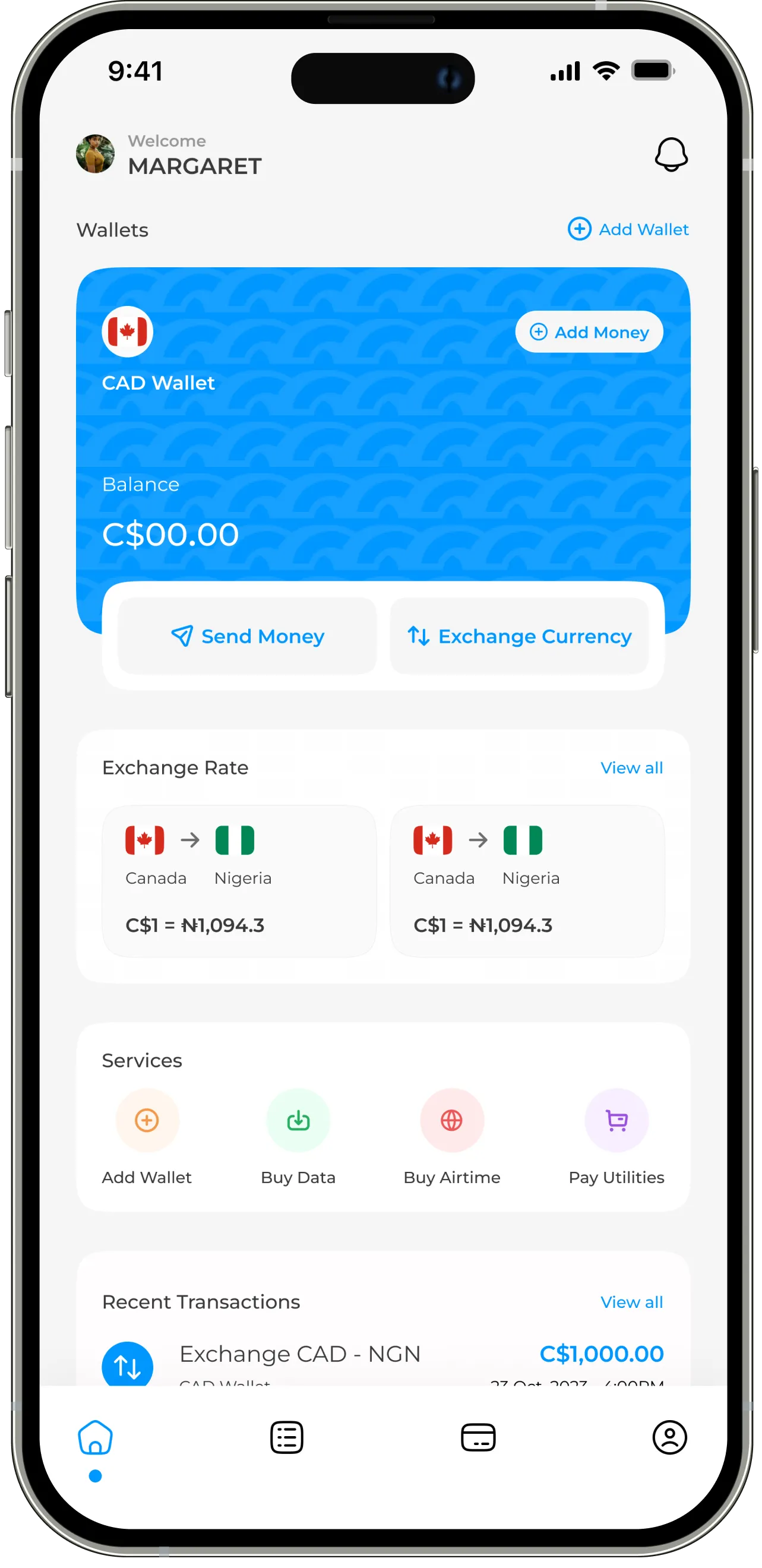Tap Margaret's profile picture
Screen dimensions: 762x1568
95,154
